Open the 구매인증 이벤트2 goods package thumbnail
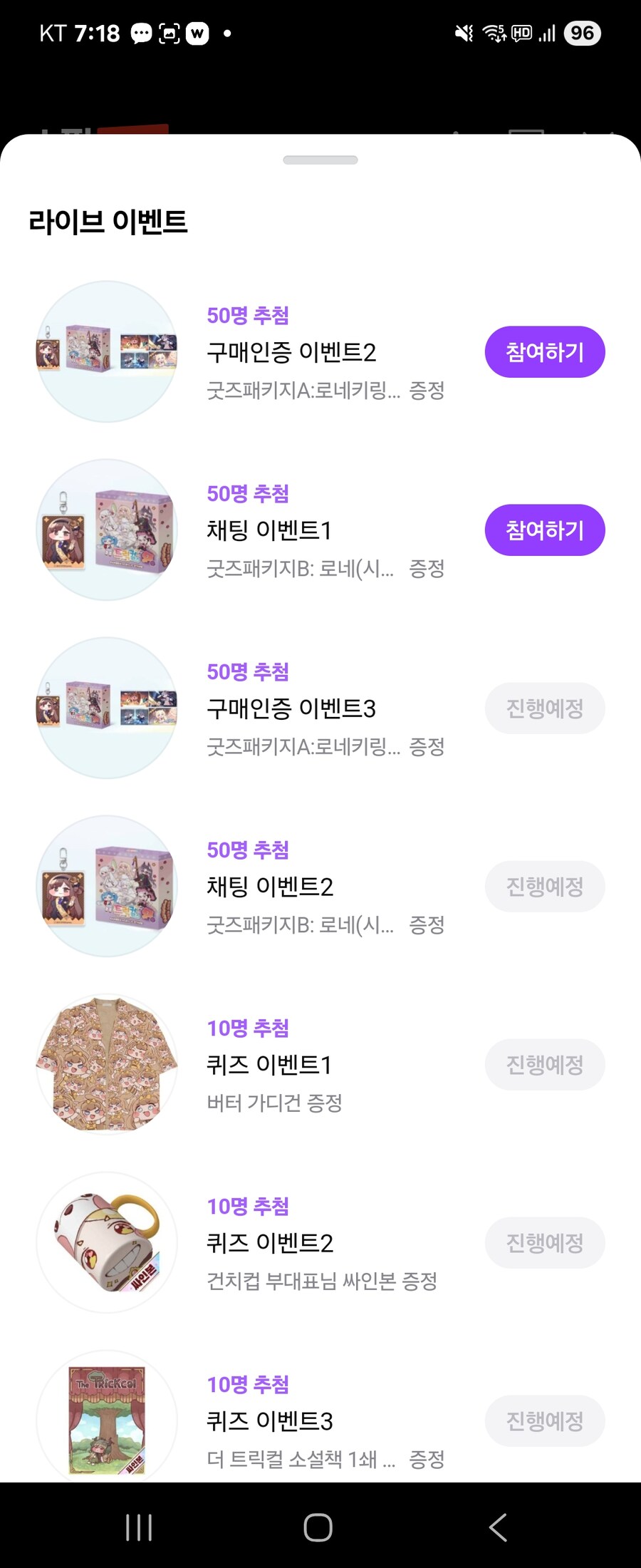Viewport: 641px width, 1568px height. [107, 351]
